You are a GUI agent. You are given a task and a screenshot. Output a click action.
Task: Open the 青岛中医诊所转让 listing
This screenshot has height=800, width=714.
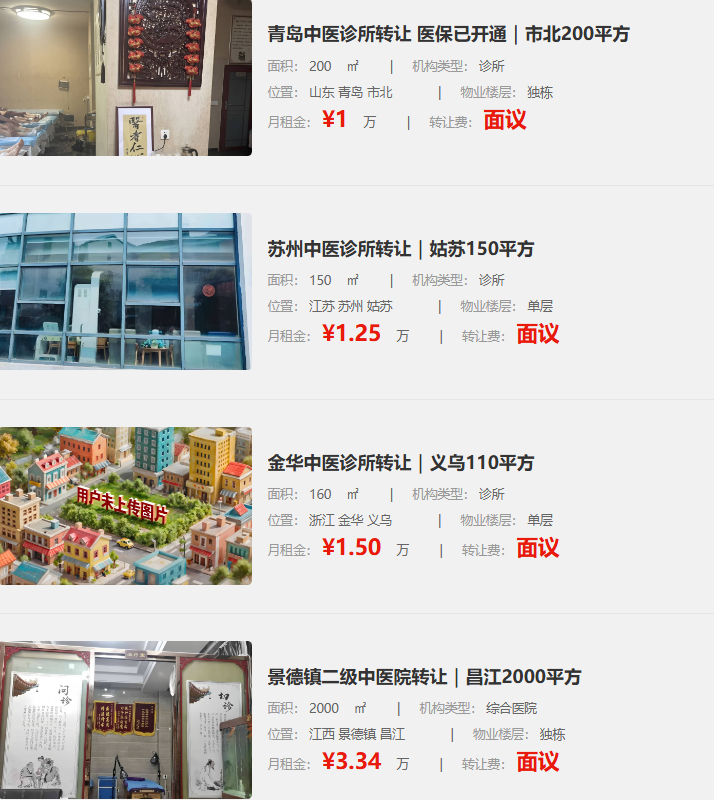point(448,34)
